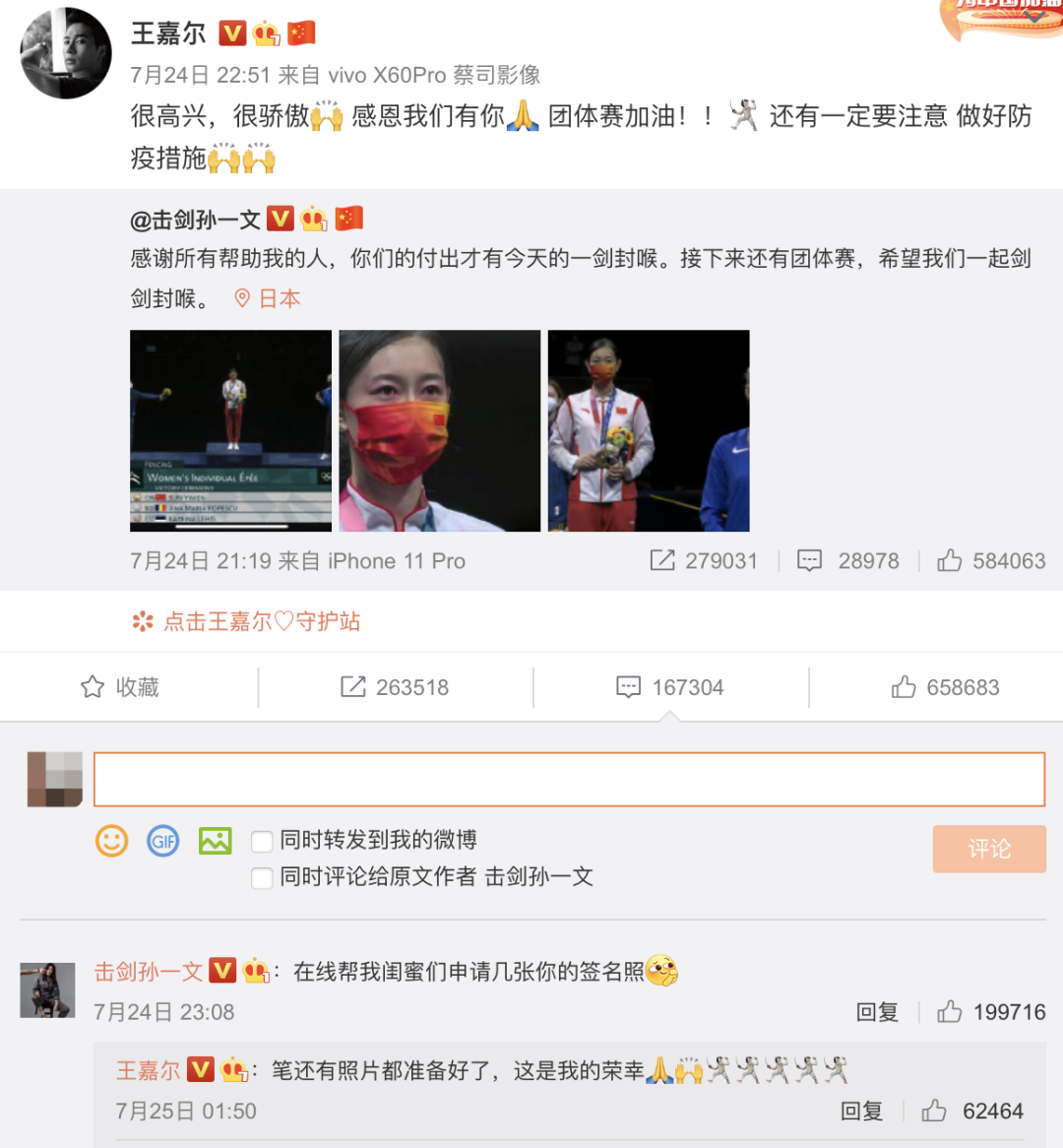Focus the comment text box
The height and width of the screenshot is (1148, 1063).
[569, 780]
